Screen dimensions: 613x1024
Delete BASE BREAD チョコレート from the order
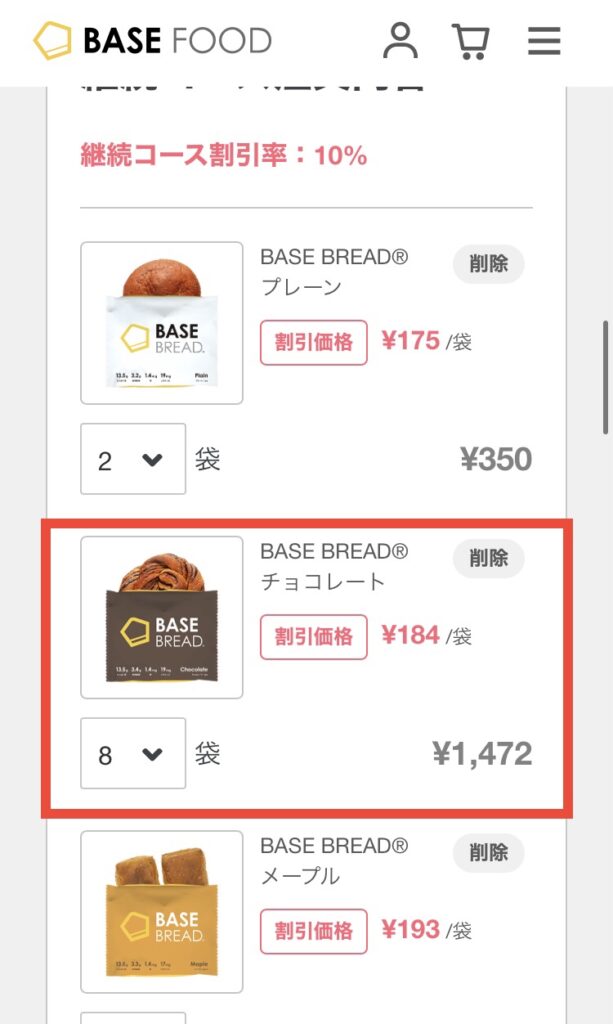click(x=488, y=558)
